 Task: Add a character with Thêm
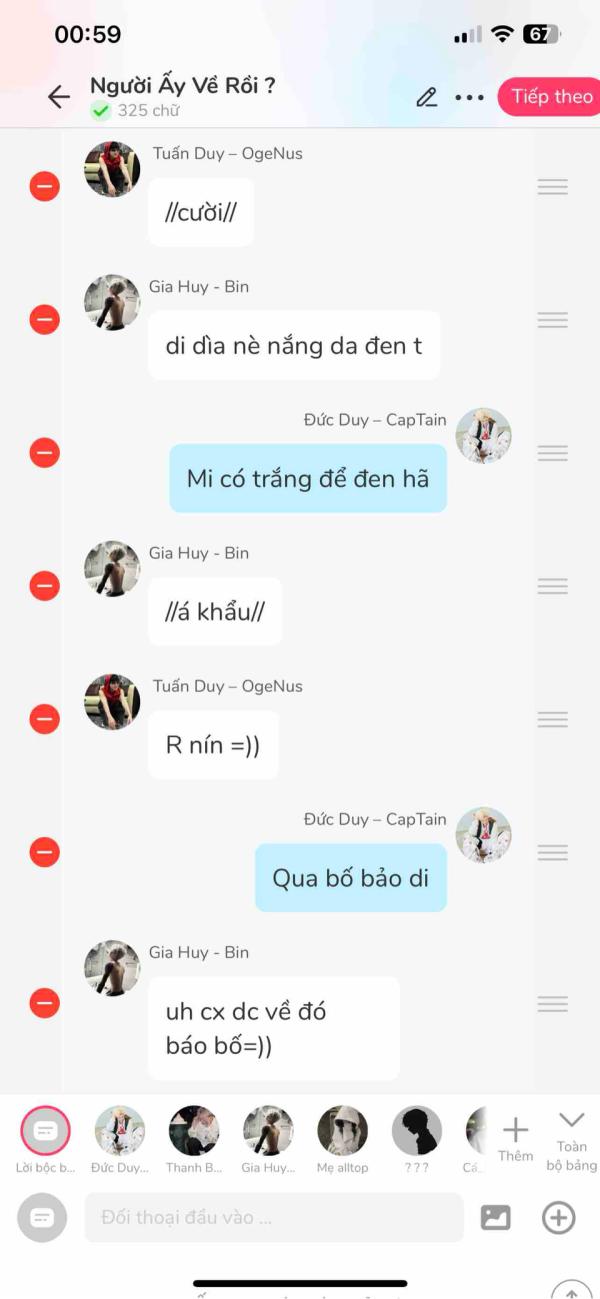click(515, 1138)
